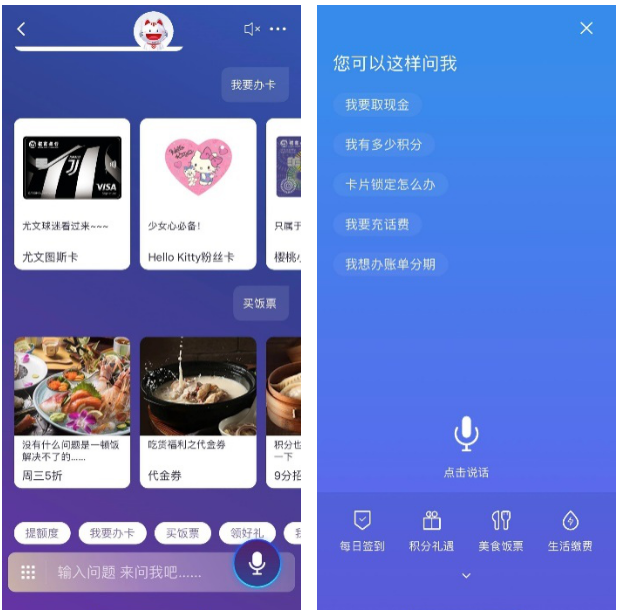
Task: Choose the 我有多少积分 suggestion
Action: tap(383, 144)
